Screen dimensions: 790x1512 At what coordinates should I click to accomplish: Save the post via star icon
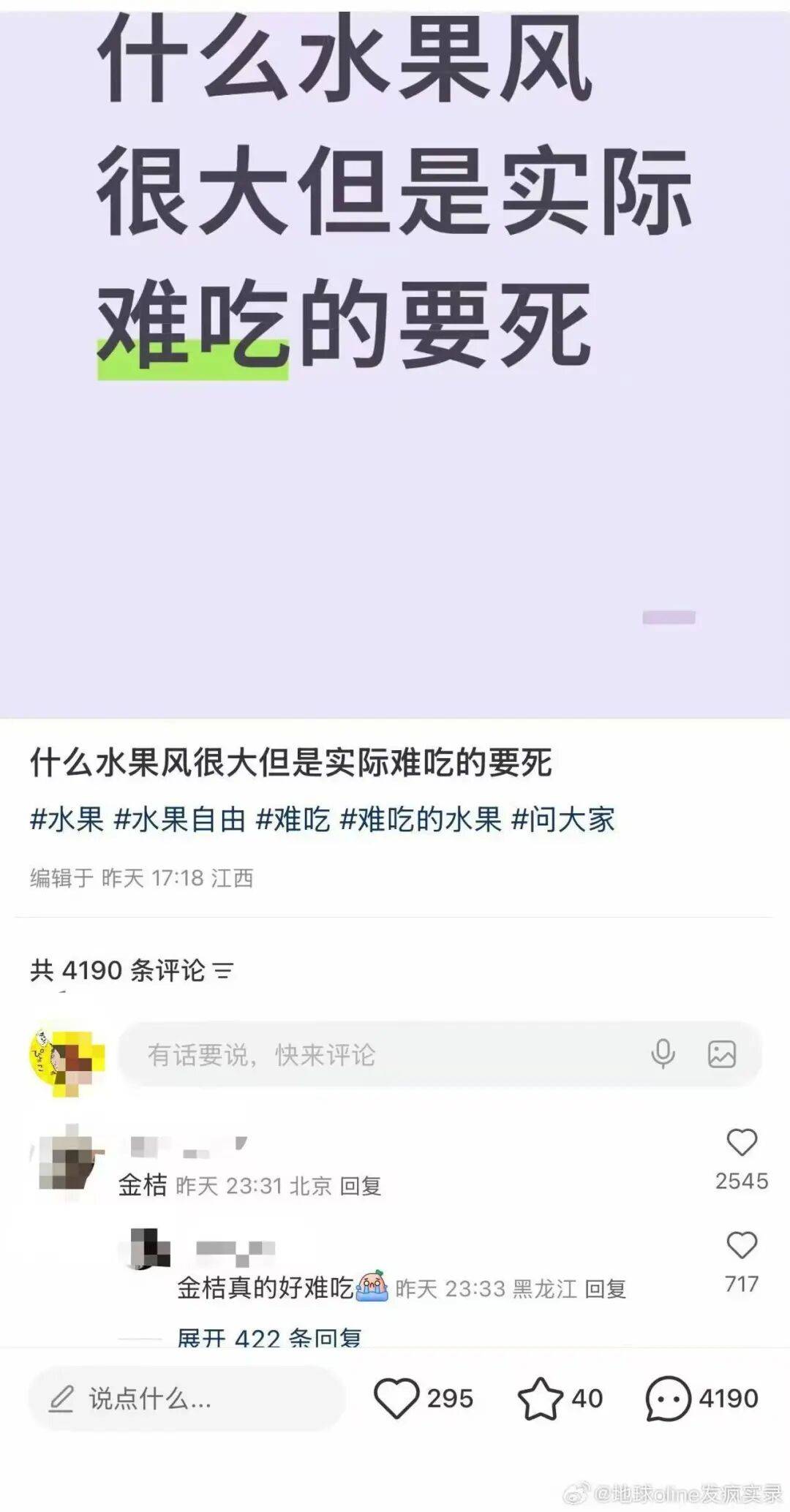point(541,1399)
